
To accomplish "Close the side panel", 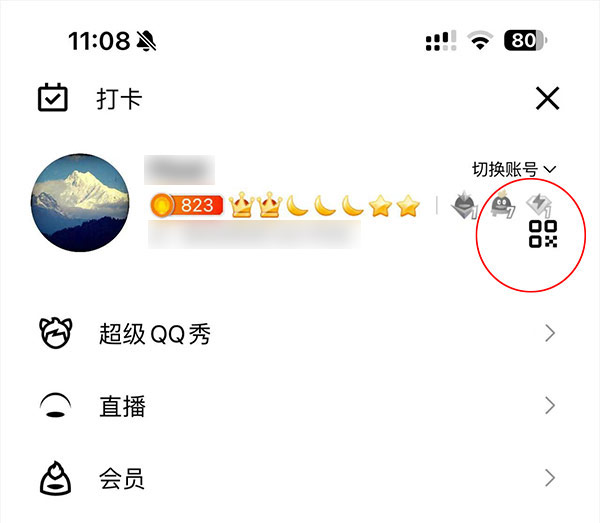I will click(547, 98).
